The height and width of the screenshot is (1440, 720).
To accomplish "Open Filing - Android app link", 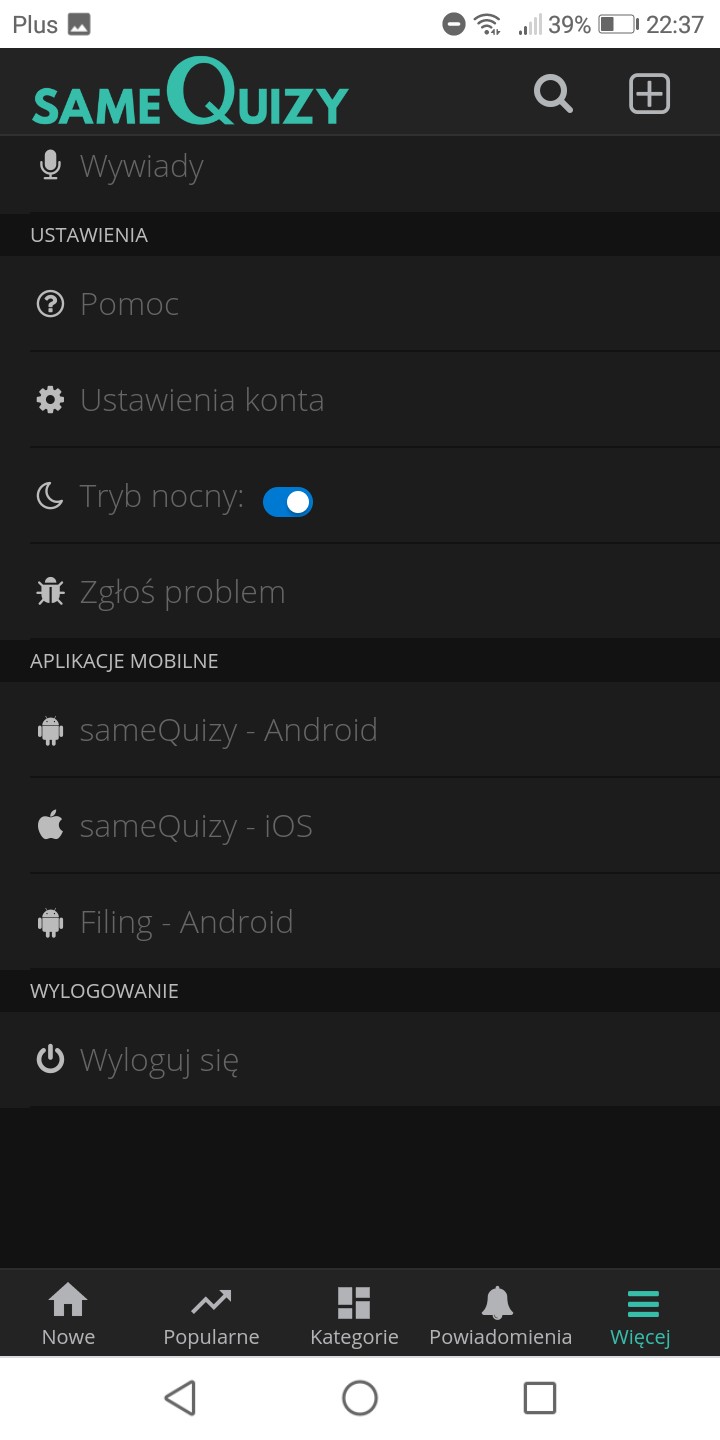I will click(x=187, y=922).
